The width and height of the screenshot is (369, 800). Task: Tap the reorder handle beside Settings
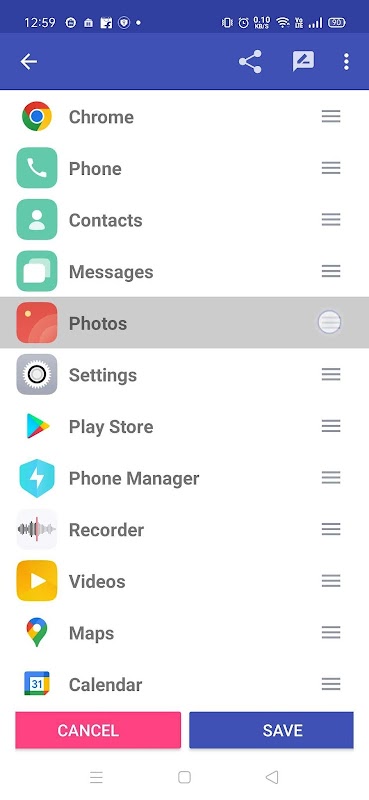(x=331, y=374)
